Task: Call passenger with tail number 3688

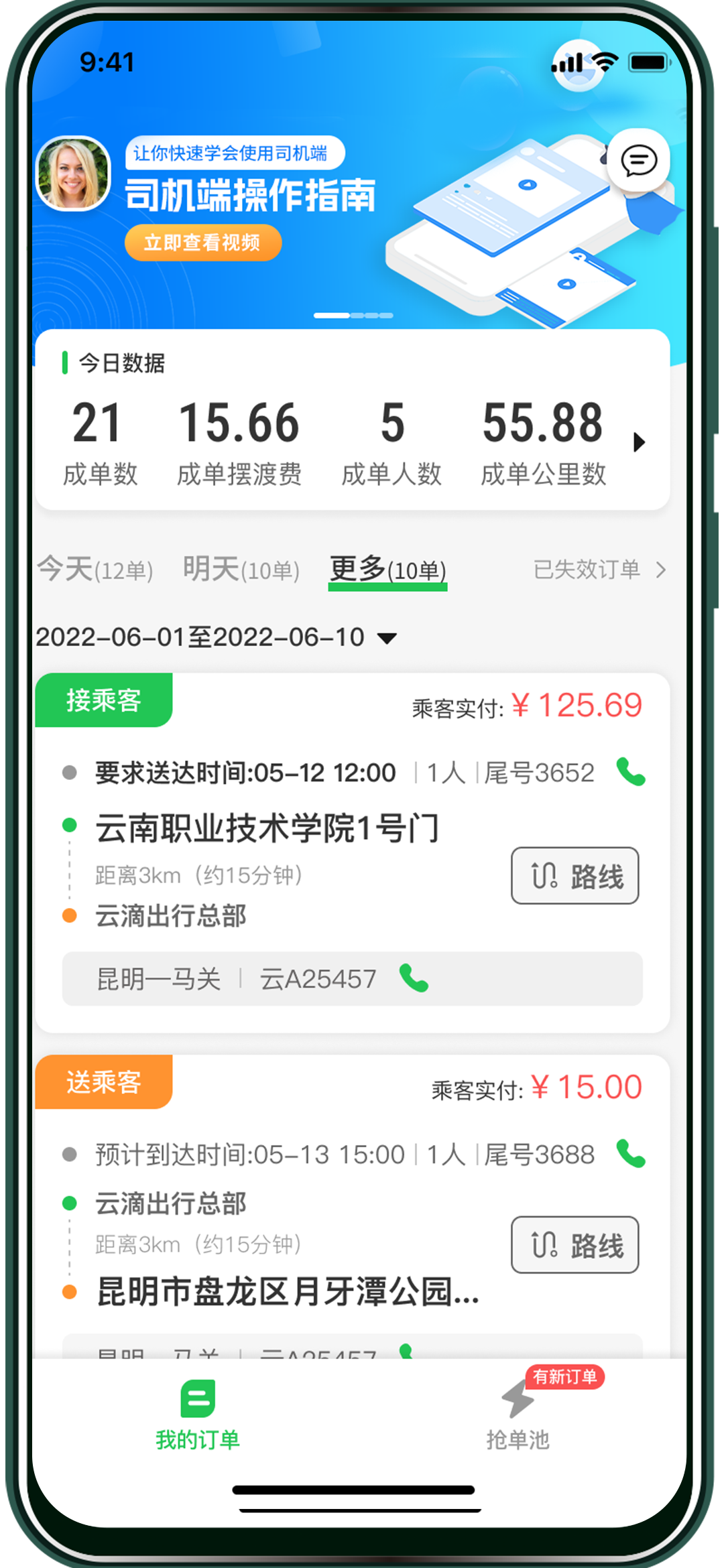Action: point(630,1154)
